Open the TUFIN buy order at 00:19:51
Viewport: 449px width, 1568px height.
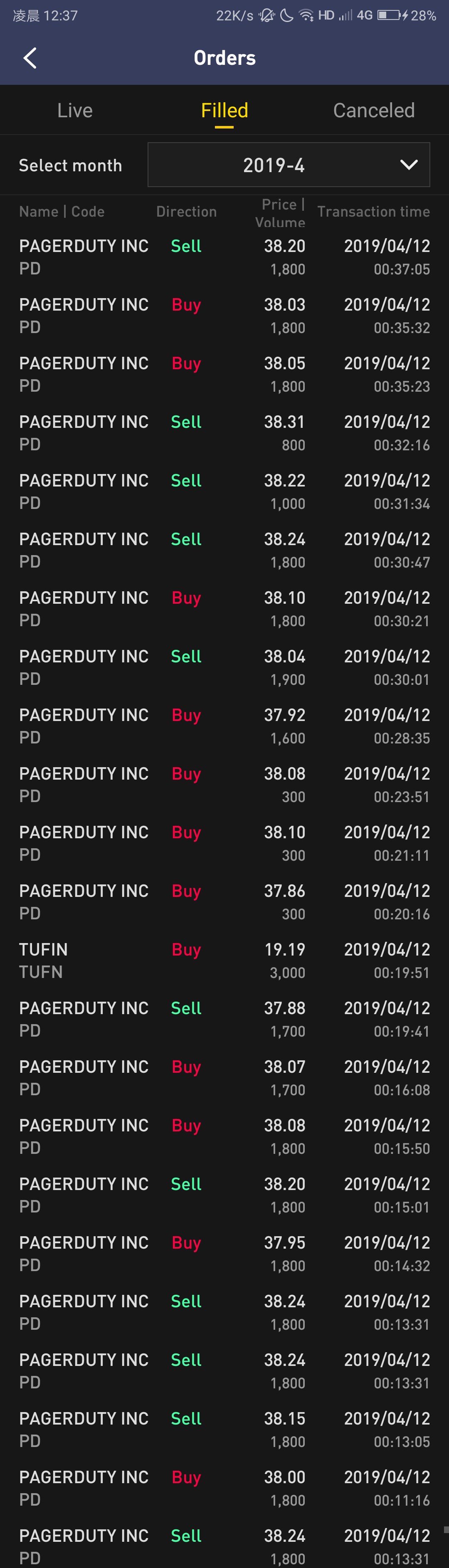tap(224, 960)
